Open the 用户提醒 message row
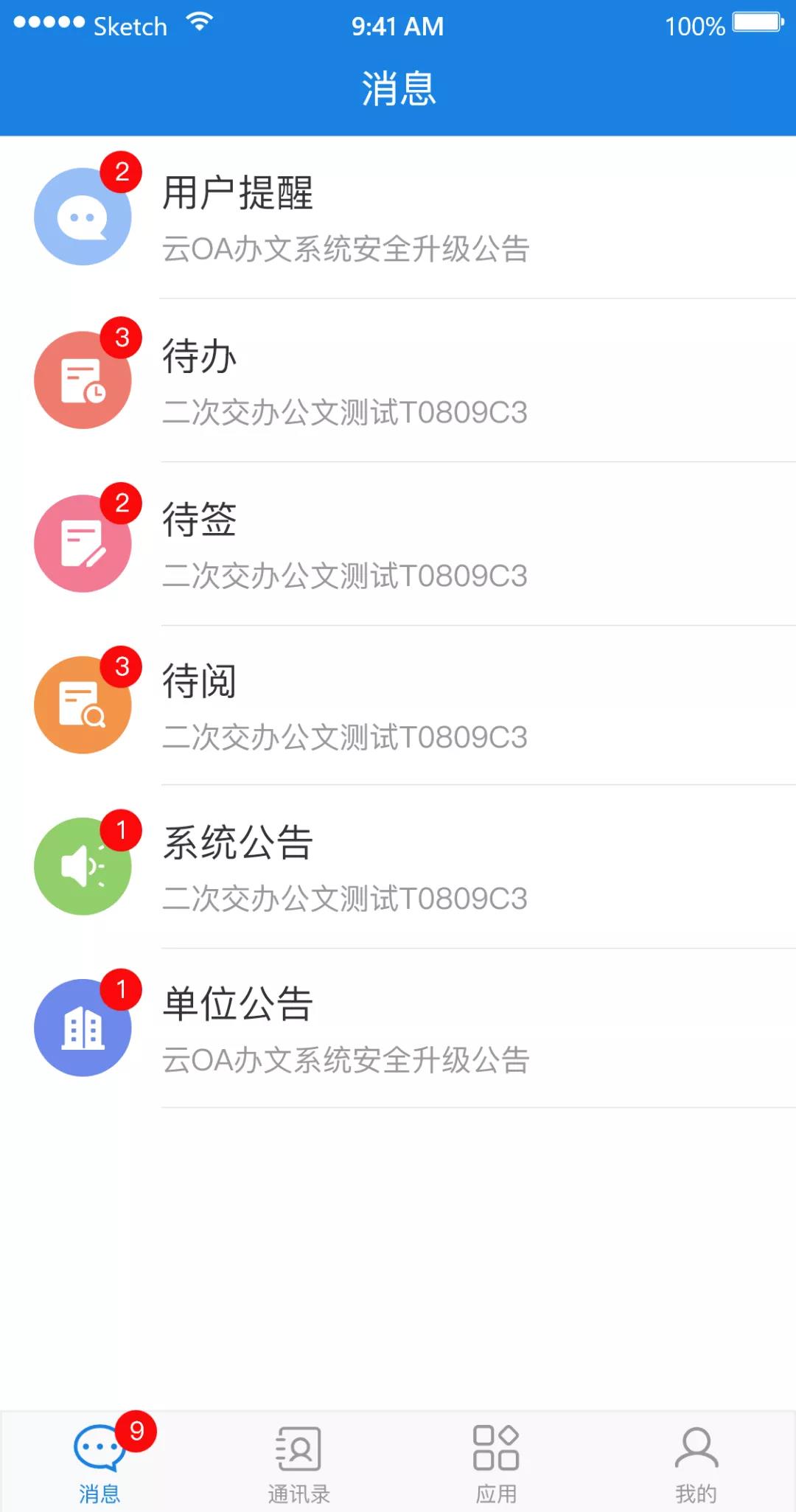 click(398, 217)
